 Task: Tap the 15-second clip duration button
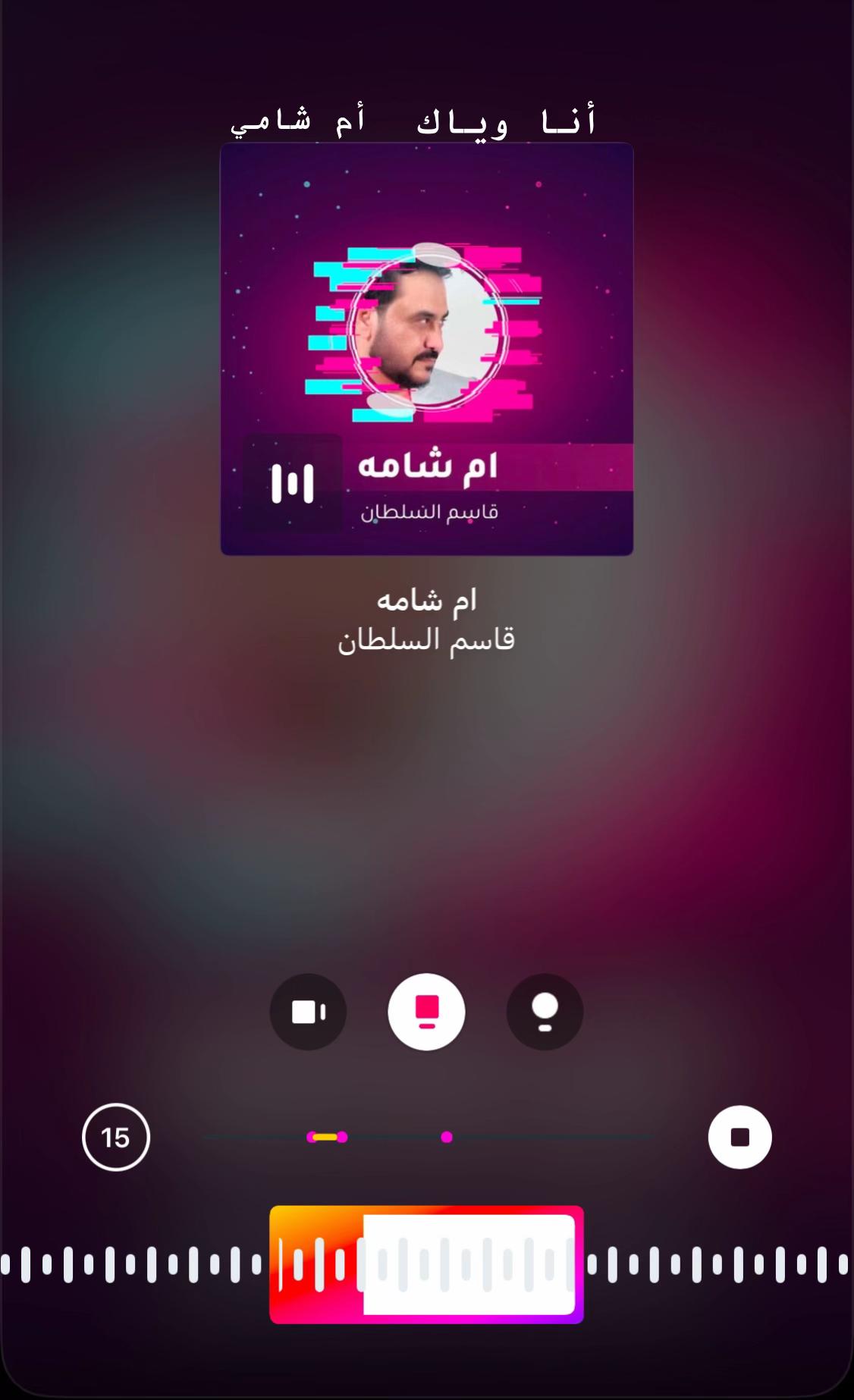(x=116, y=1137)
